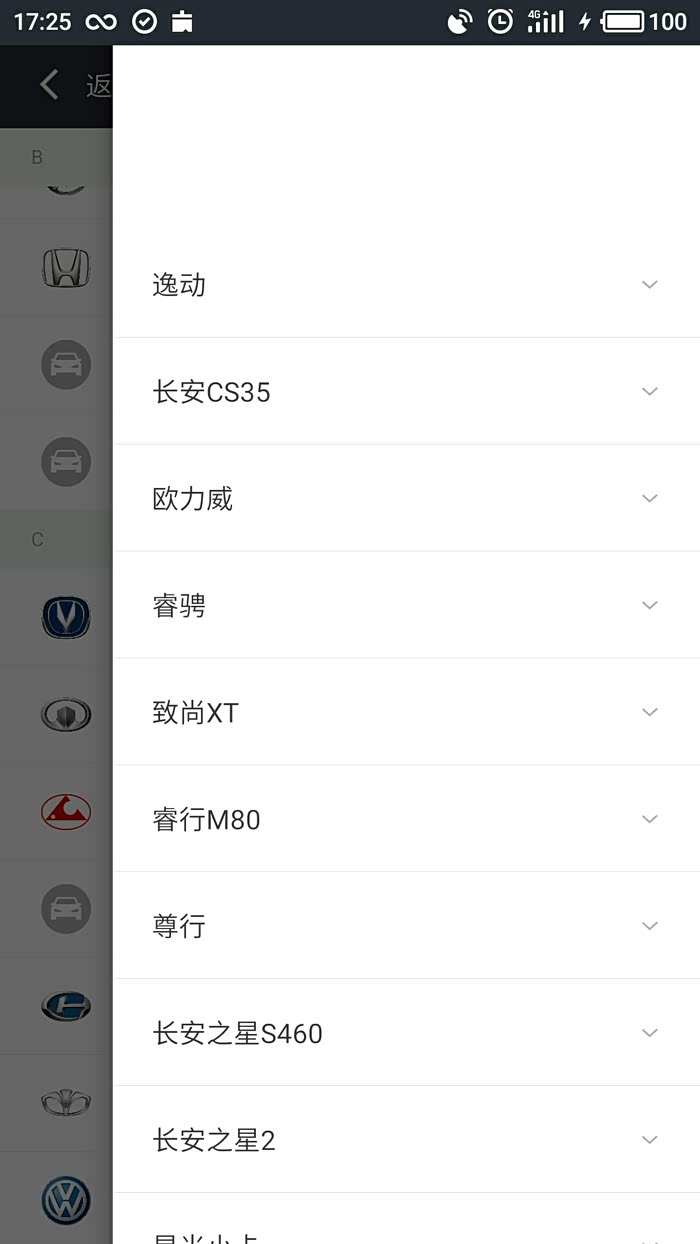Go back using the top-left arrow
The image size is (700, 1244).
pos(49,85)
